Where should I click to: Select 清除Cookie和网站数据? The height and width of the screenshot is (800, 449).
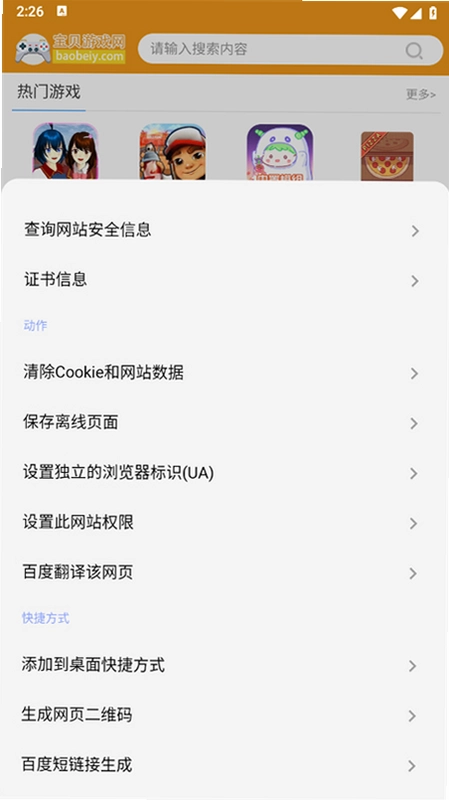pyautogui.click(x=224, y=373)
